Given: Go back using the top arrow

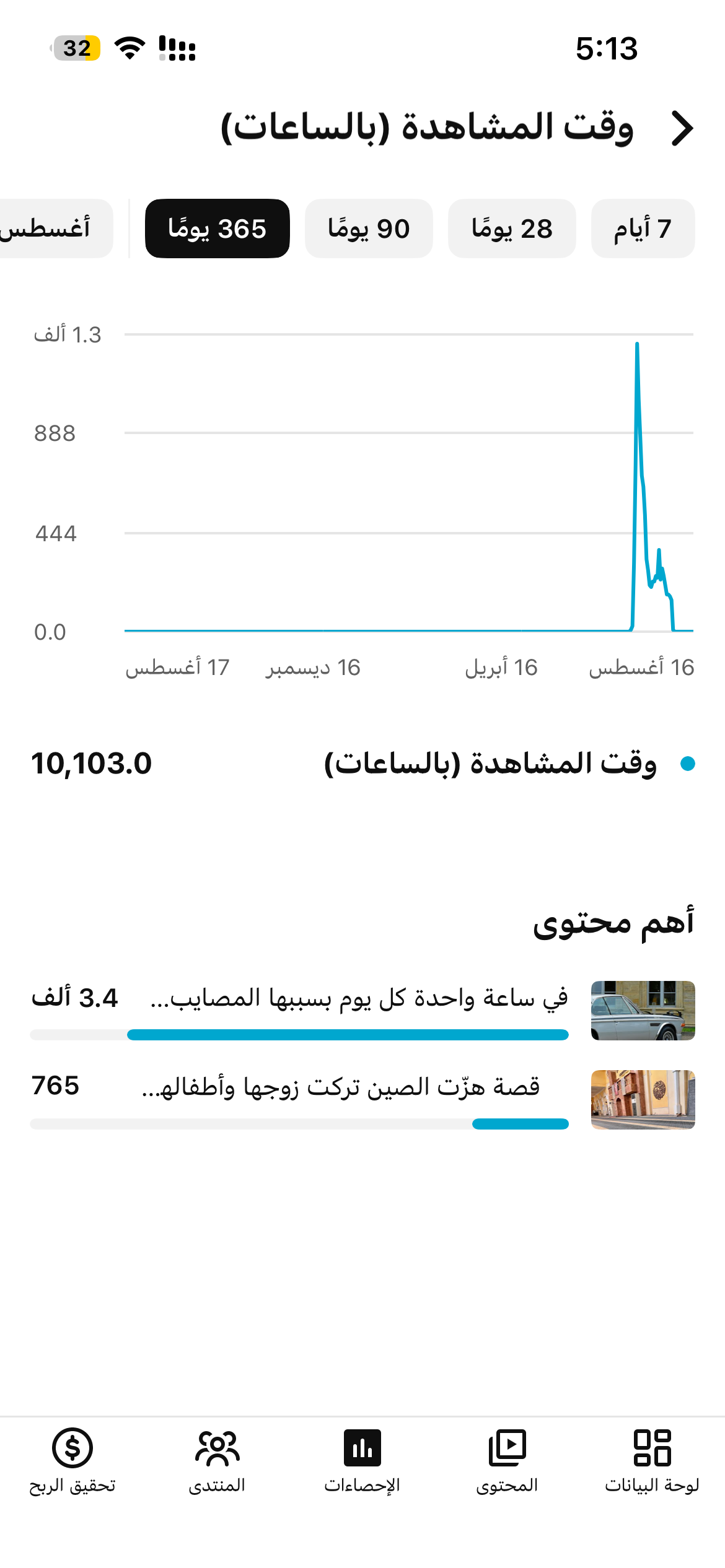Looking at the screenshot, I should pos(682,129).
